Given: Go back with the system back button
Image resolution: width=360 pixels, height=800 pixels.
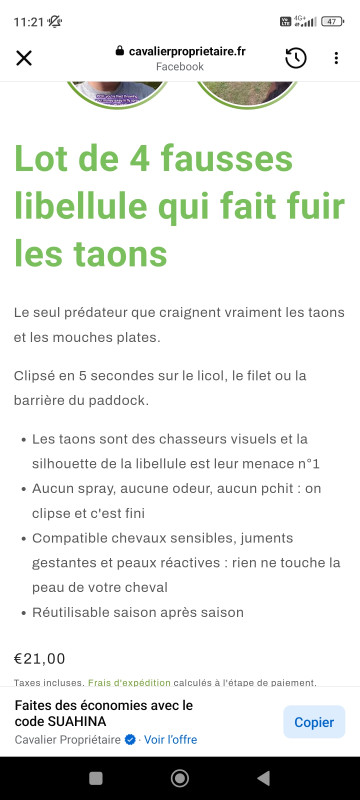Looking at the screenshot, I should [x=264, y=778].
